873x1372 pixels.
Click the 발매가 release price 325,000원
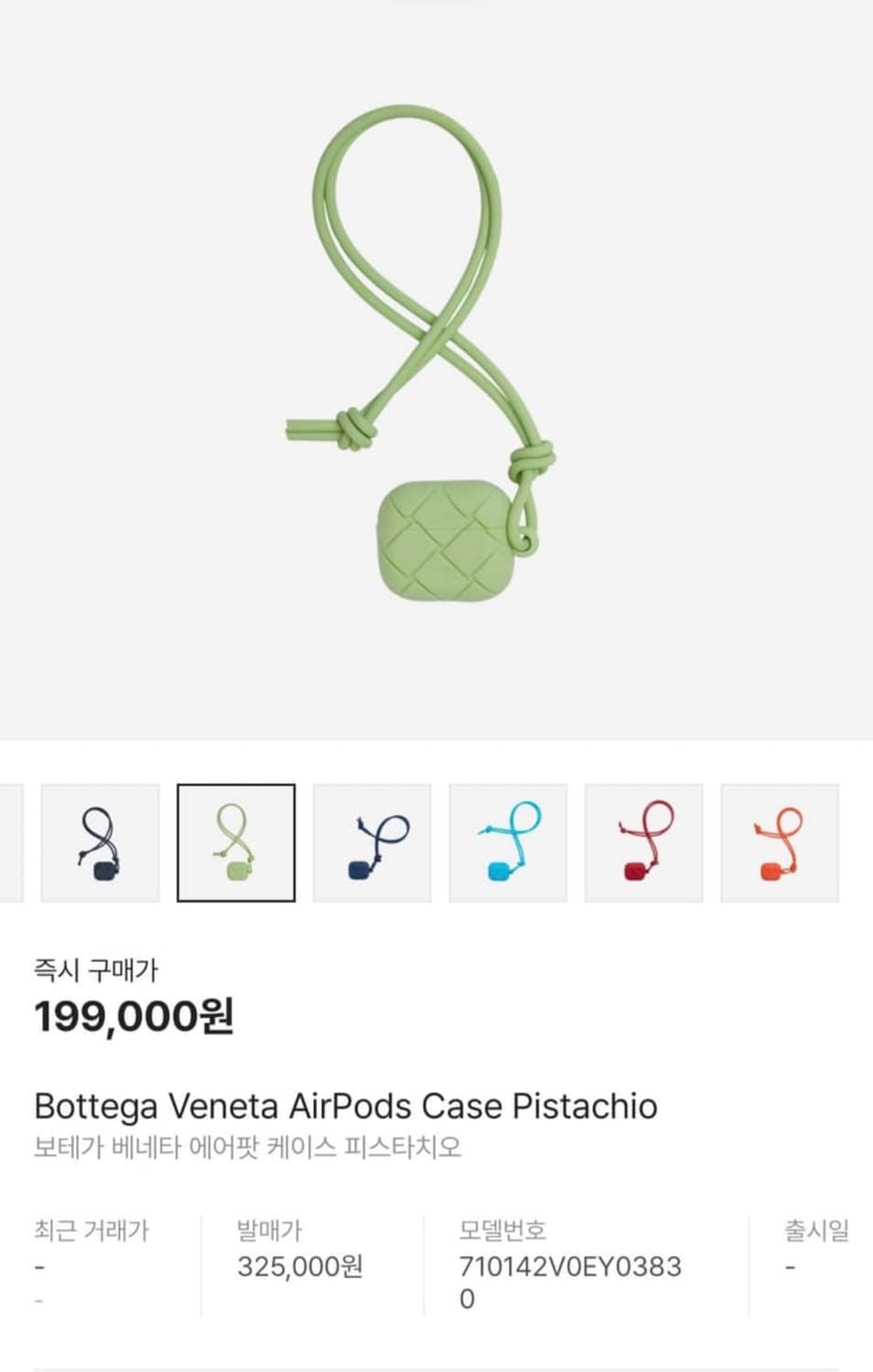297,1268
